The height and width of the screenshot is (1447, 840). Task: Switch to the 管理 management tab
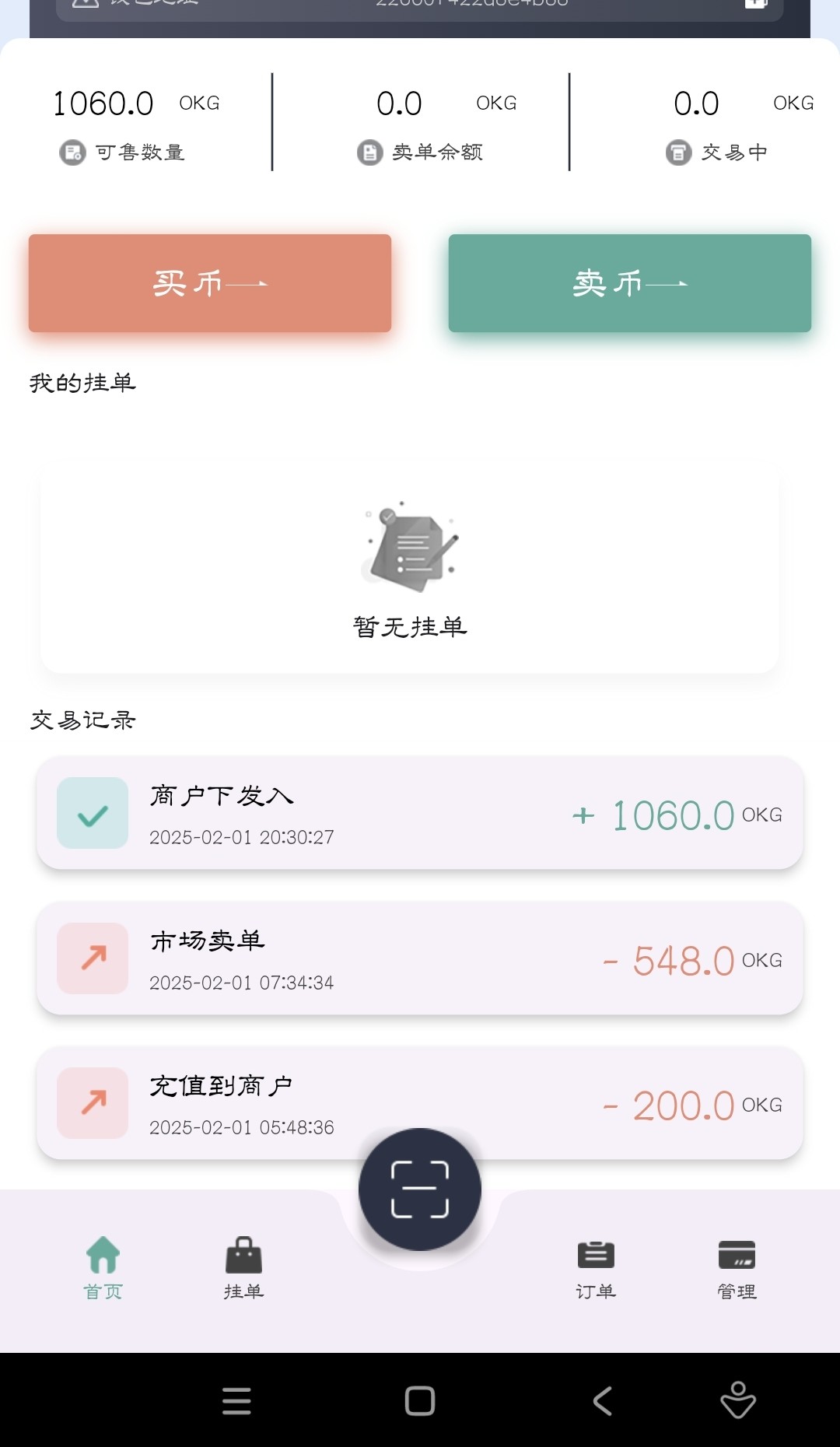tap(737, 1268)
